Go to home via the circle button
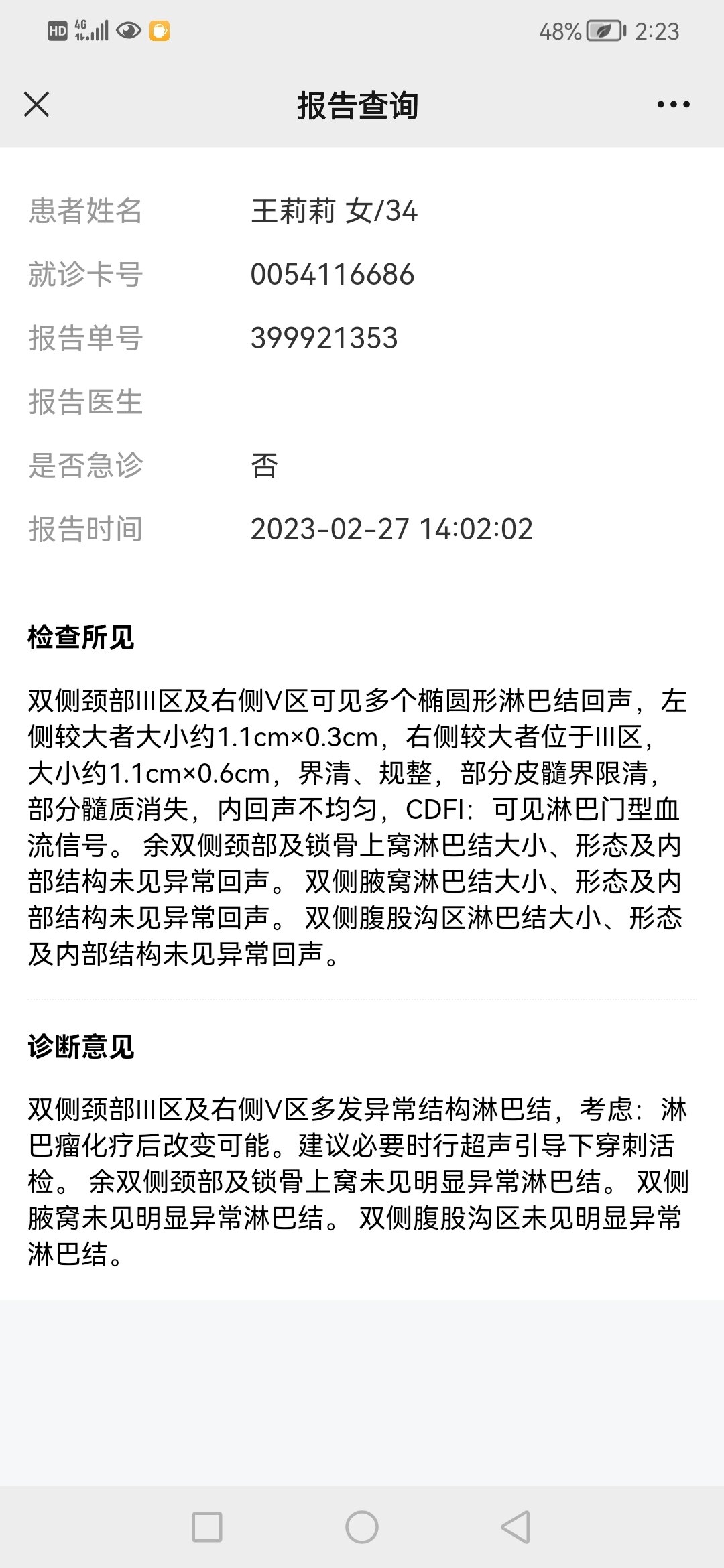This screenshot has height=1568, width=724. click(362, 1527)
